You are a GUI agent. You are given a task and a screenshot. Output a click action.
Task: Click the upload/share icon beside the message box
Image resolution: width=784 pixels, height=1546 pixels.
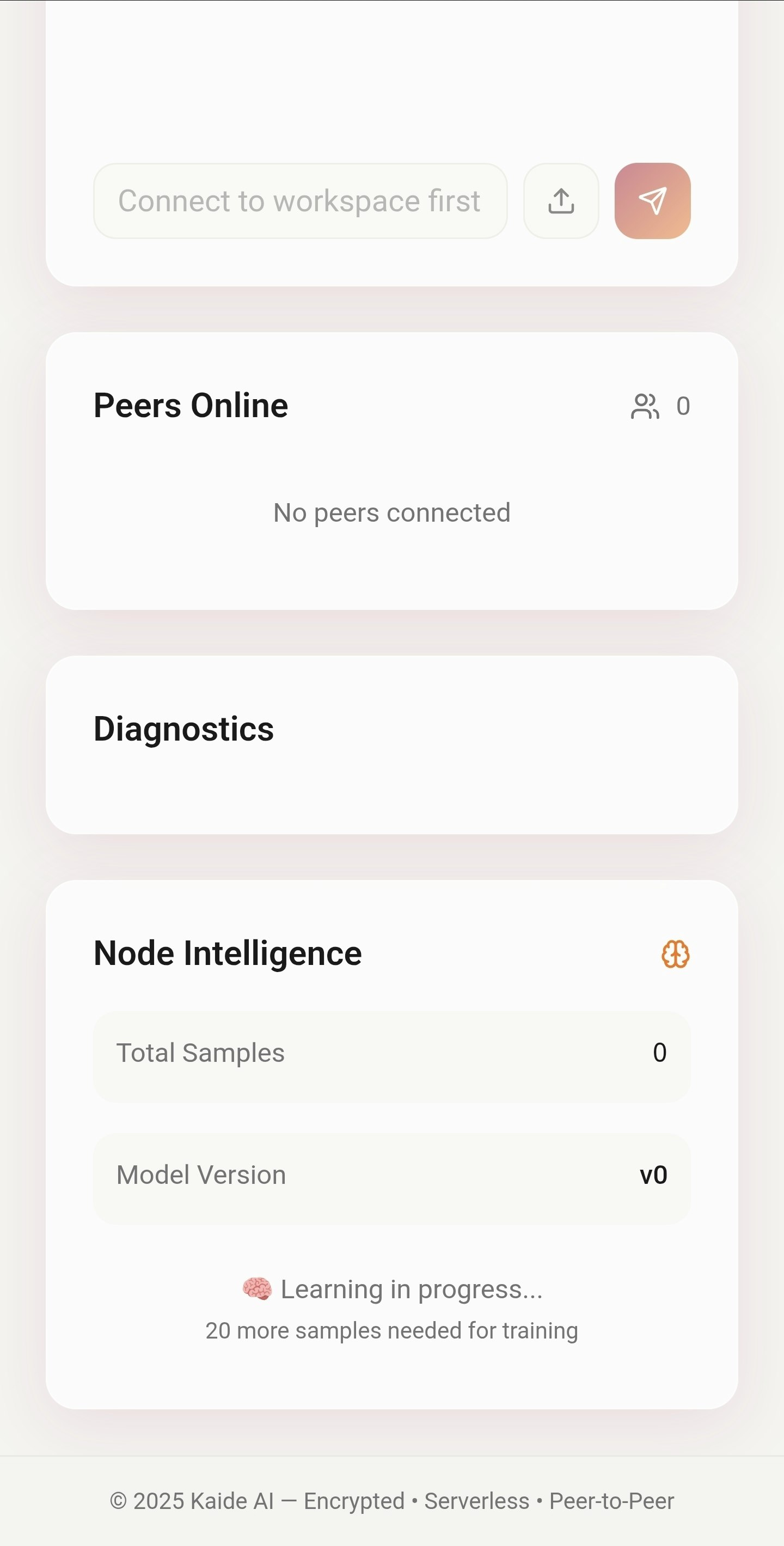click(560, 201)
